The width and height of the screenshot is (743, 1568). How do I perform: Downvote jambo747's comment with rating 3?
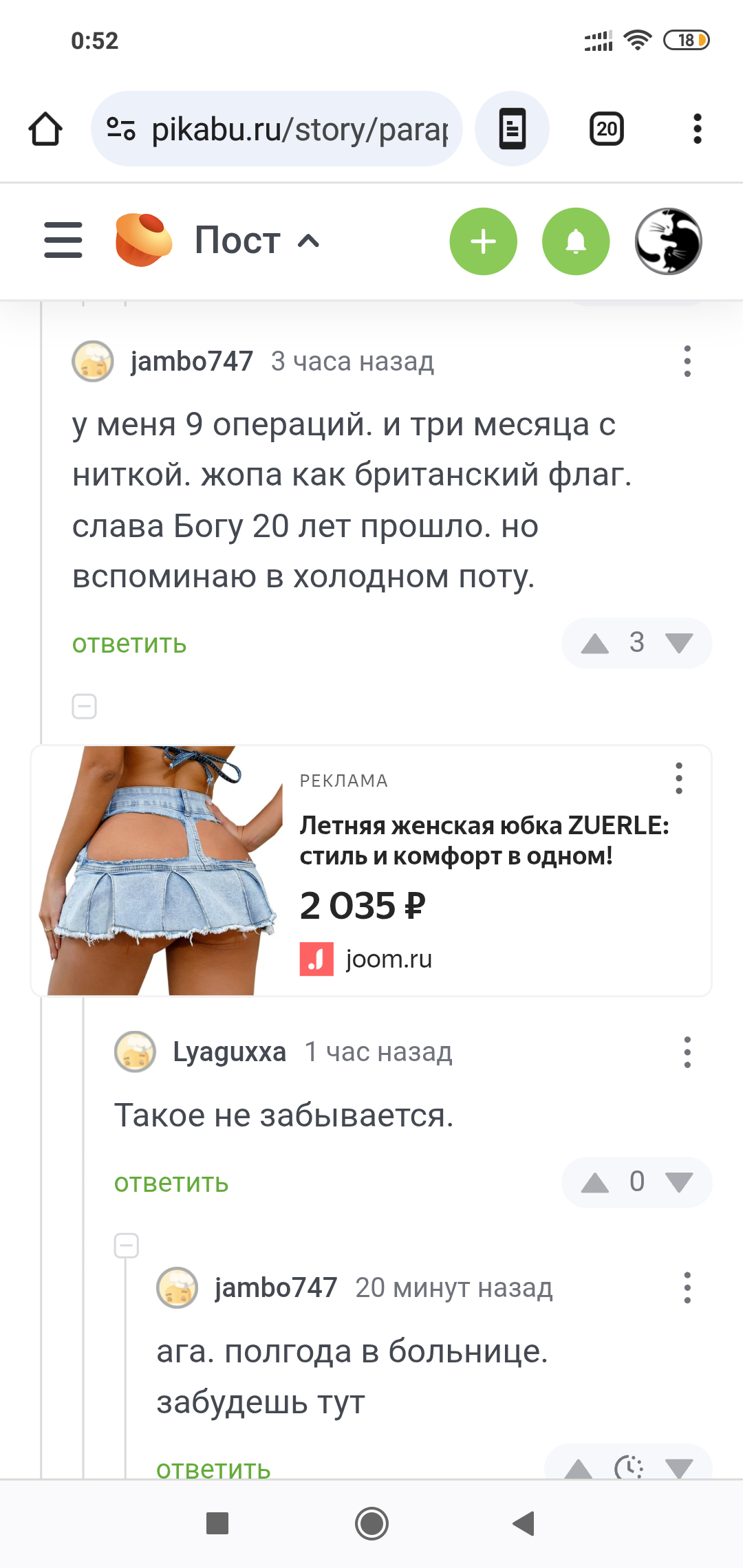pos(679,644)
